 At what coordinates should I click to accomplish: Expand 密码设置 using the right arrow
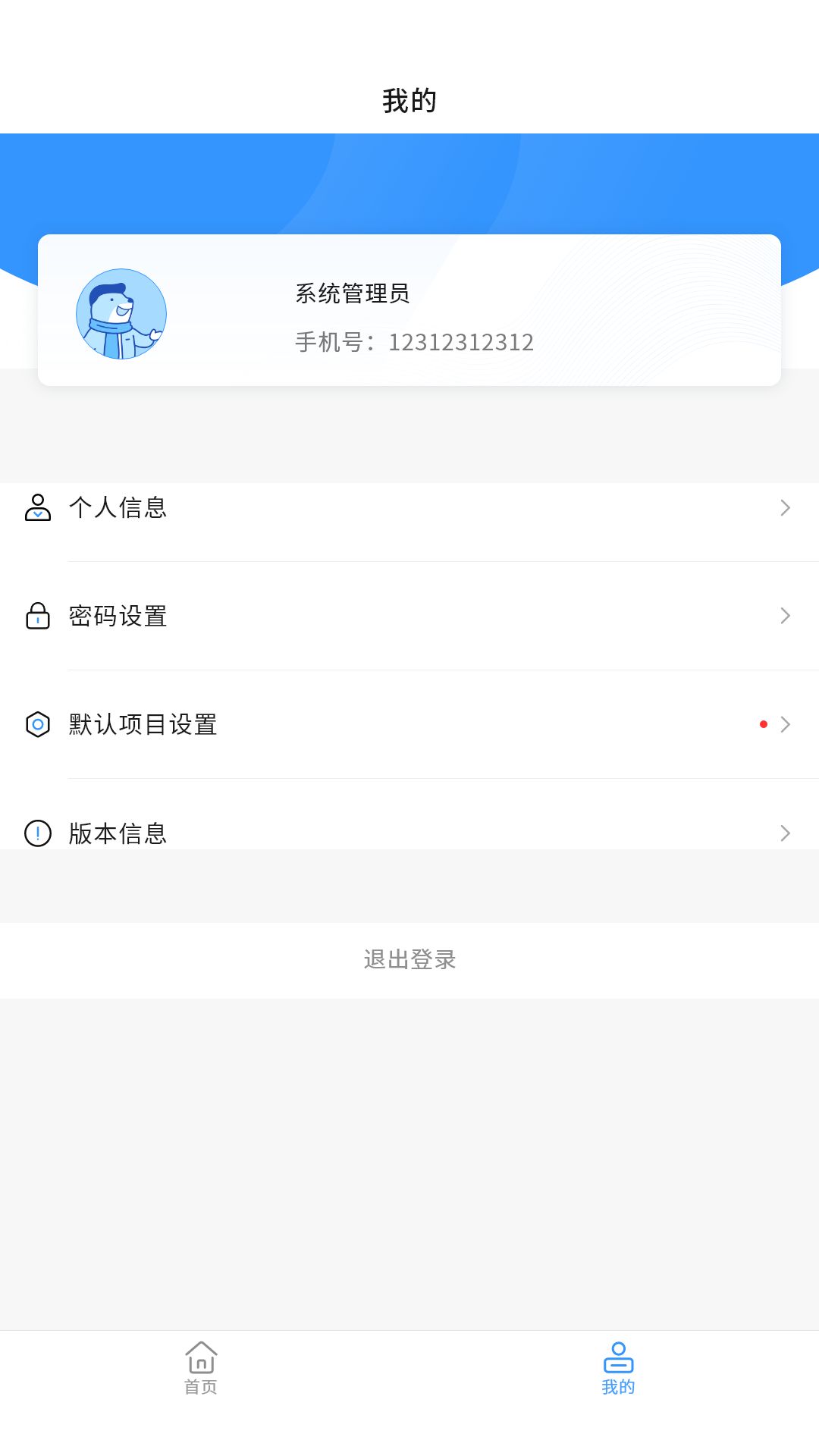click(x=785, y=616)
